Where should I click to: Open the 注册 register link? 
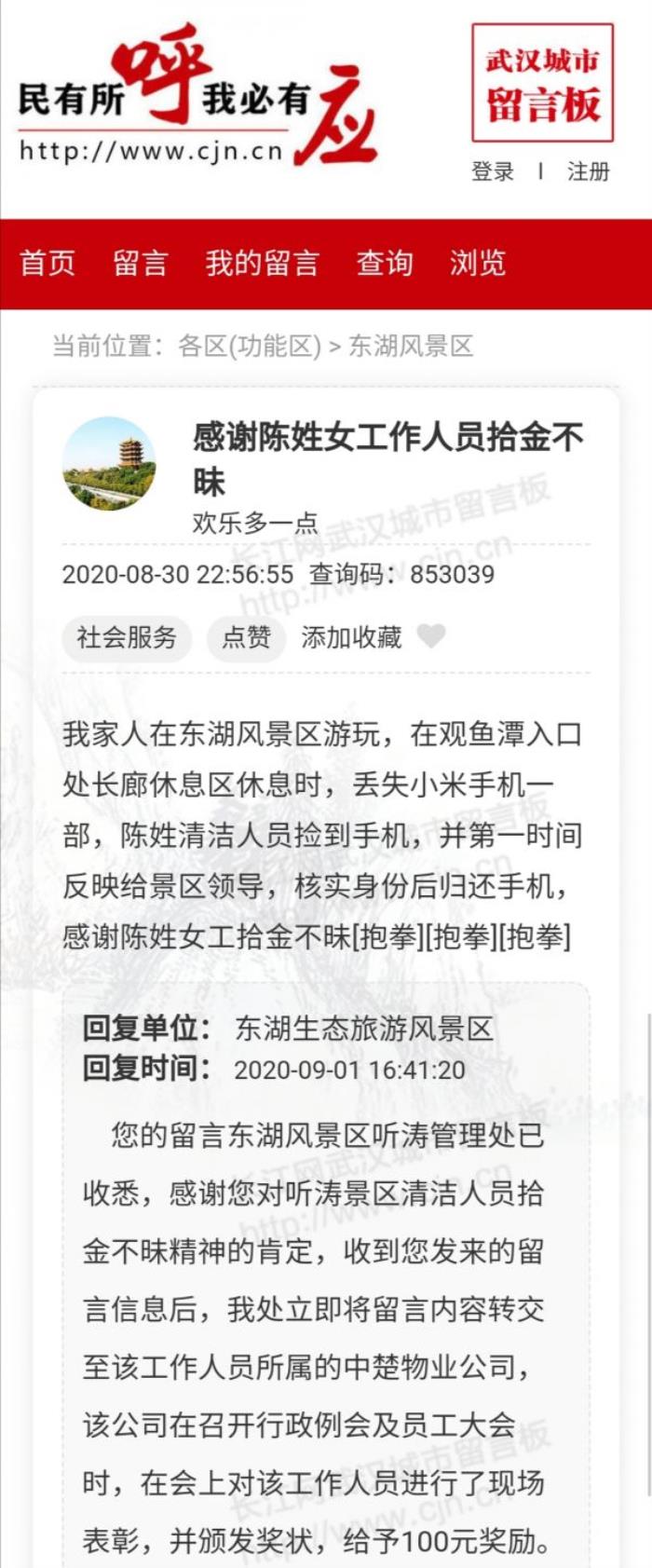(588, 171)
